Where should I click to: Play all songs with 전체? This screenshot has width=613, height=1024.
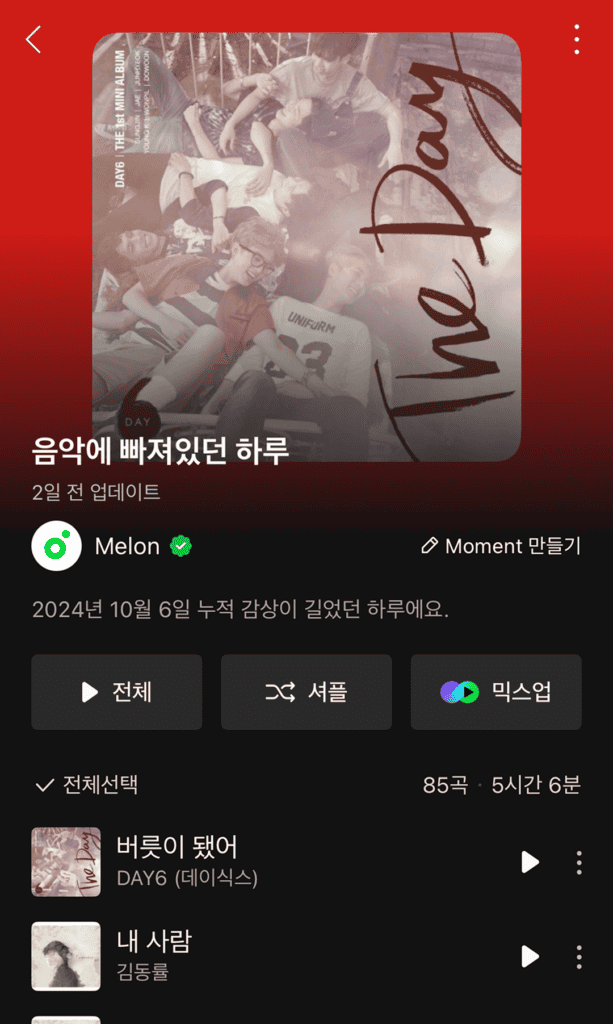tap(117, 692)
